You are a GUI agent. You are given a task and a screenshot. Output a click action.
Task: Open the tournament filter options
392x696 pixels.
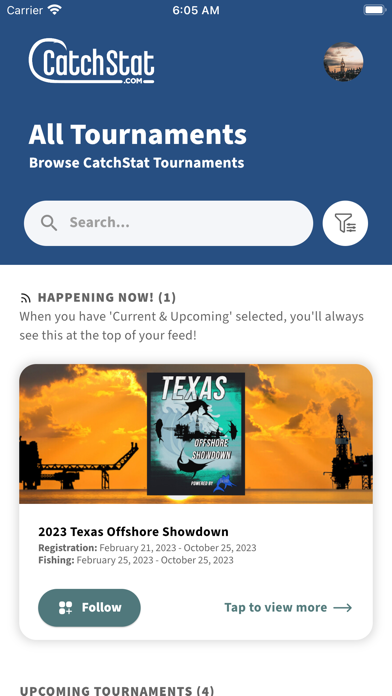point(345,223)
